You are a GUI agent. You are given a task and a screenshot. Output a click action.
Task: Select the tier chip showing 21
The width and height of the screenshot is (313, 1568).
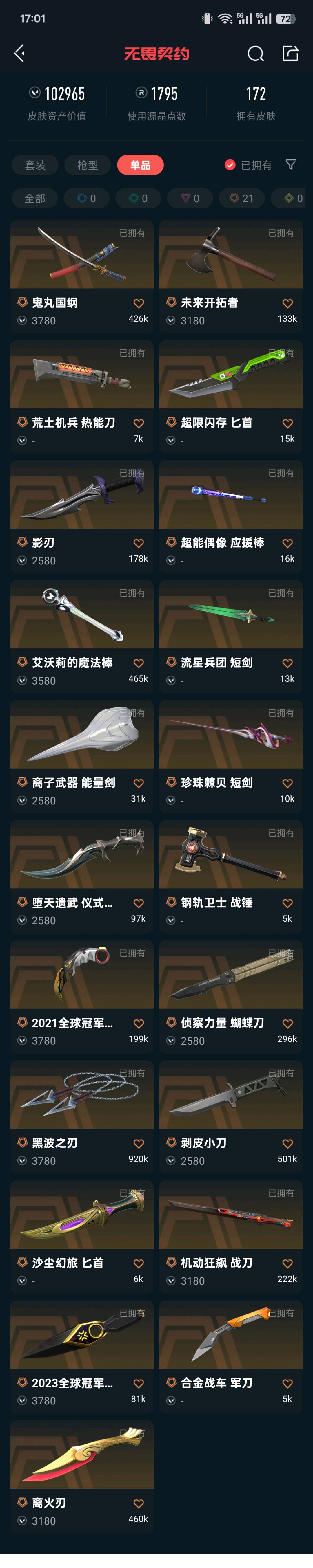[242, 199]
